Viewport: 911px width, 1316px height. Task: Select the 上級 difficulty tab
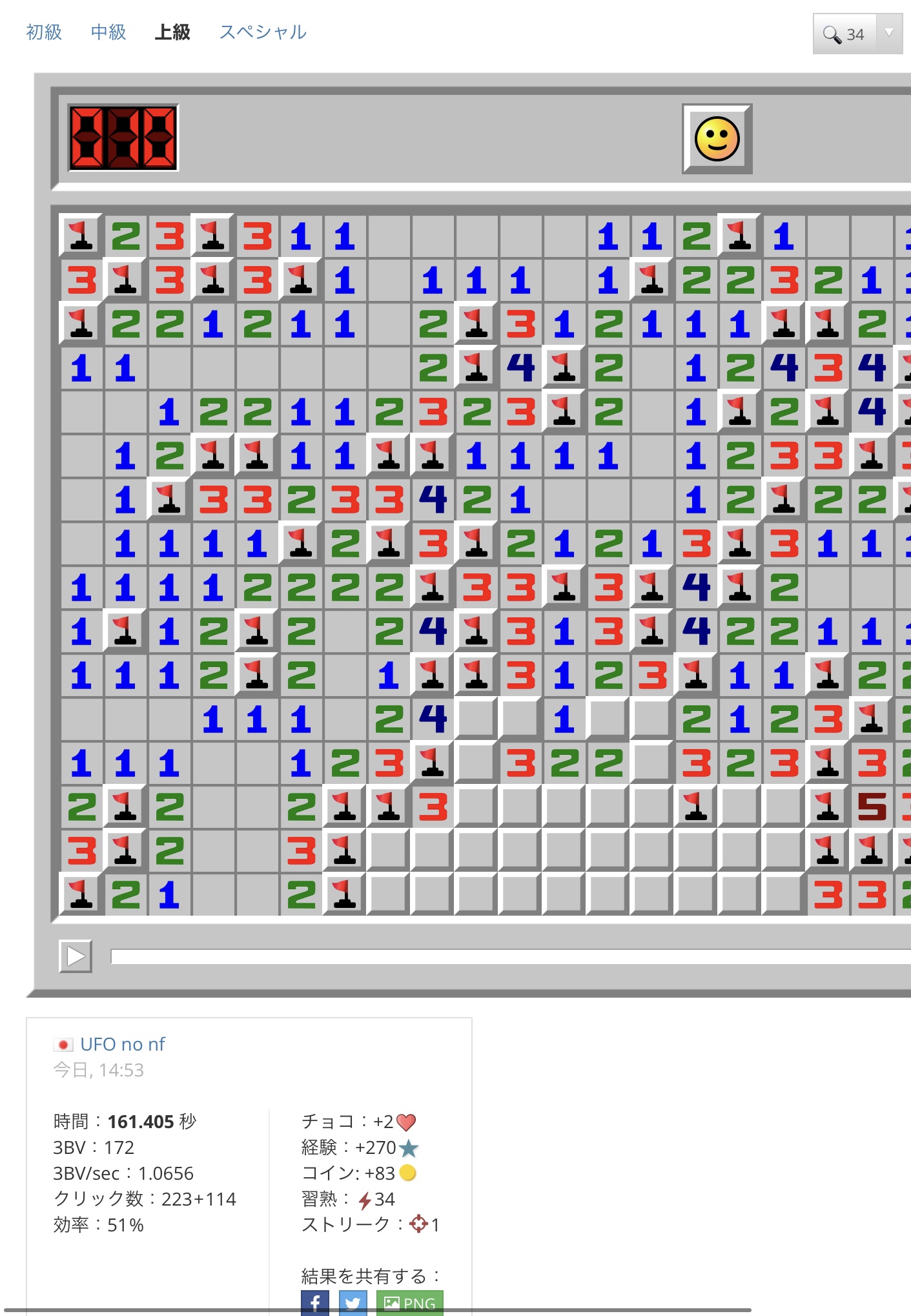pos(172,32)
